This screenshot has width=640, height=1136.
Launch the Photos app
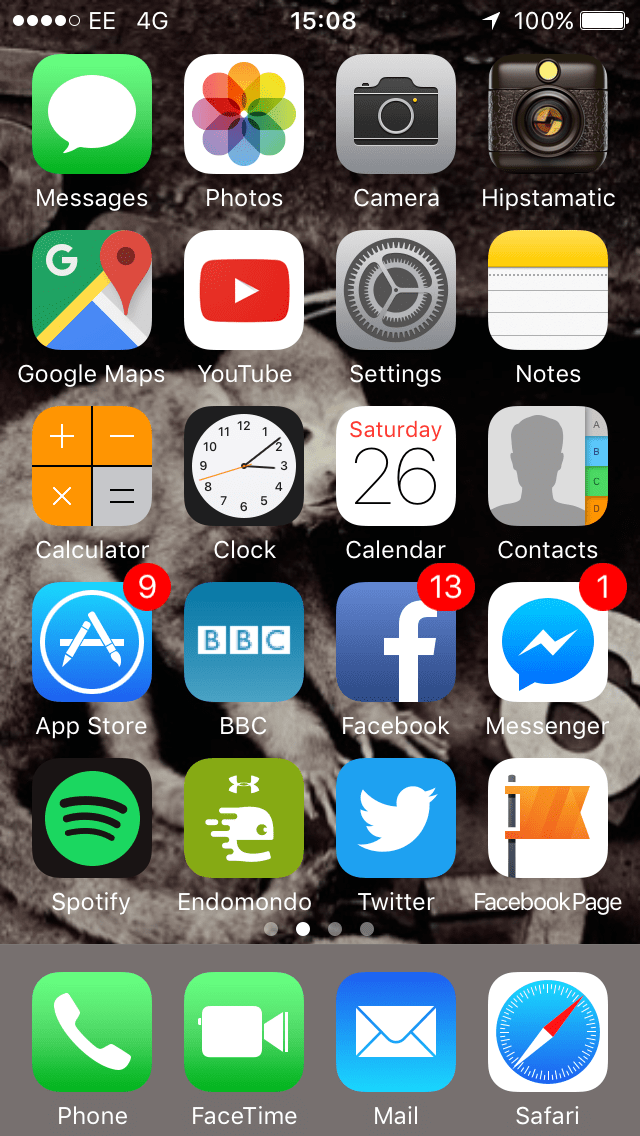click(x=244, y=114)
